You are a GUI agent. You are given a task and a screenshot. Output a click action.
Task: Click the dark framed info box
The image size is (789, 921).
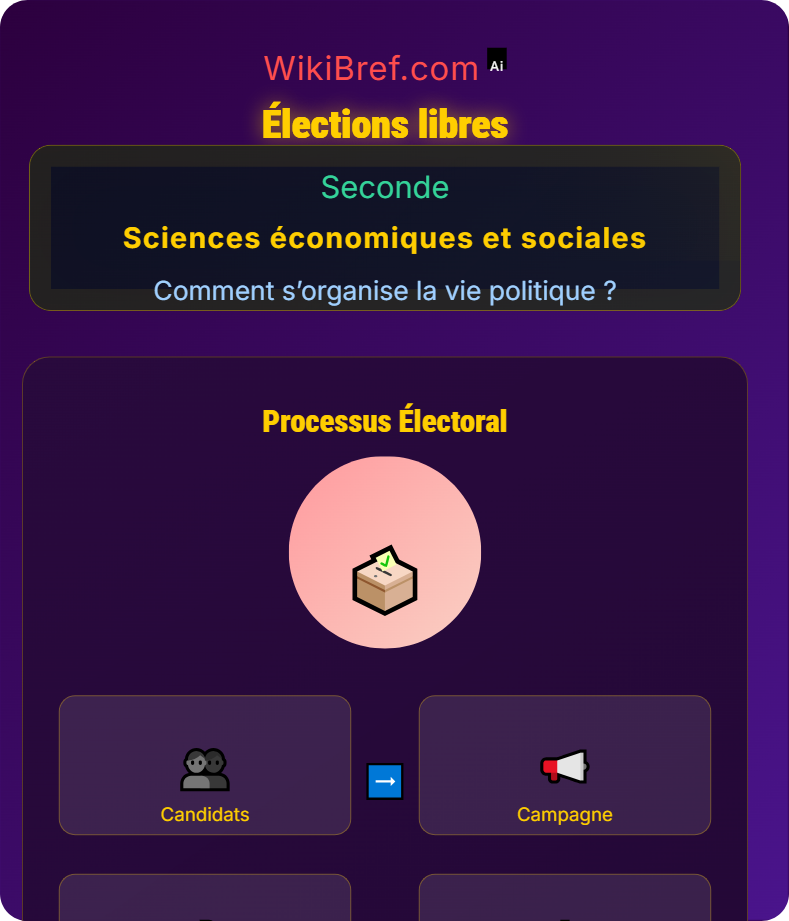[x=385, y=228]
